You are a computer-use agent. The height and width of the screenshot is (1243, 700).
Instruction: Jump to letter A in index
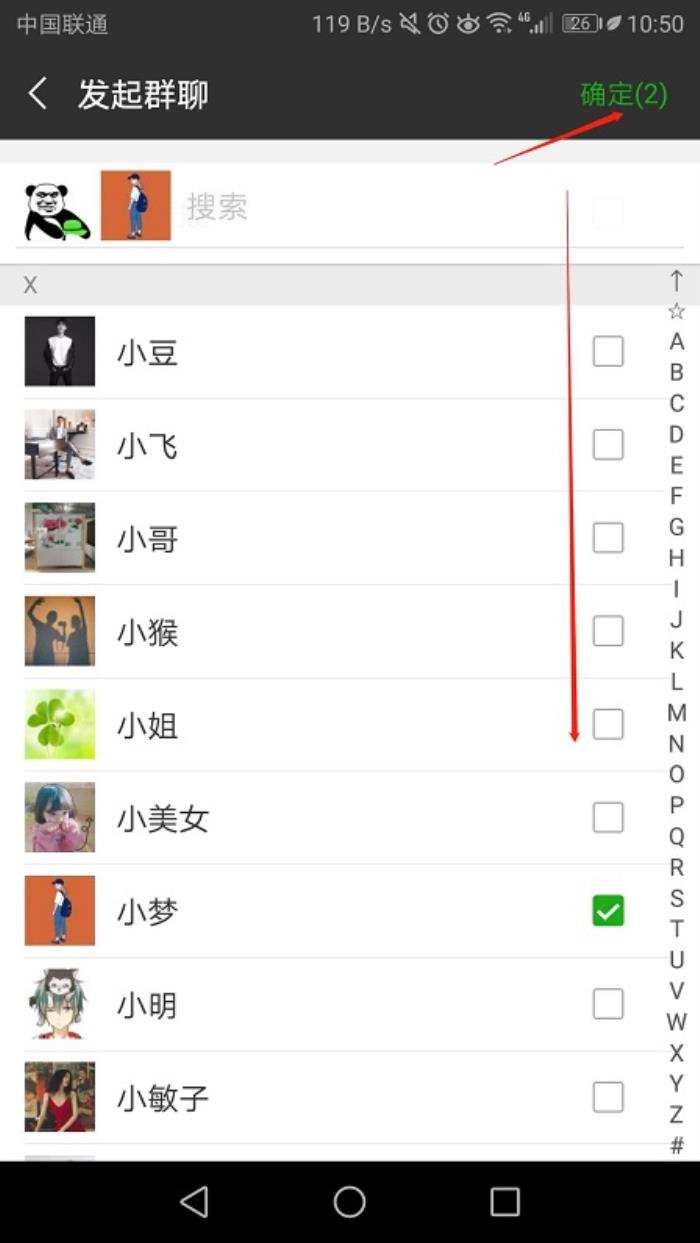point(677,342)
